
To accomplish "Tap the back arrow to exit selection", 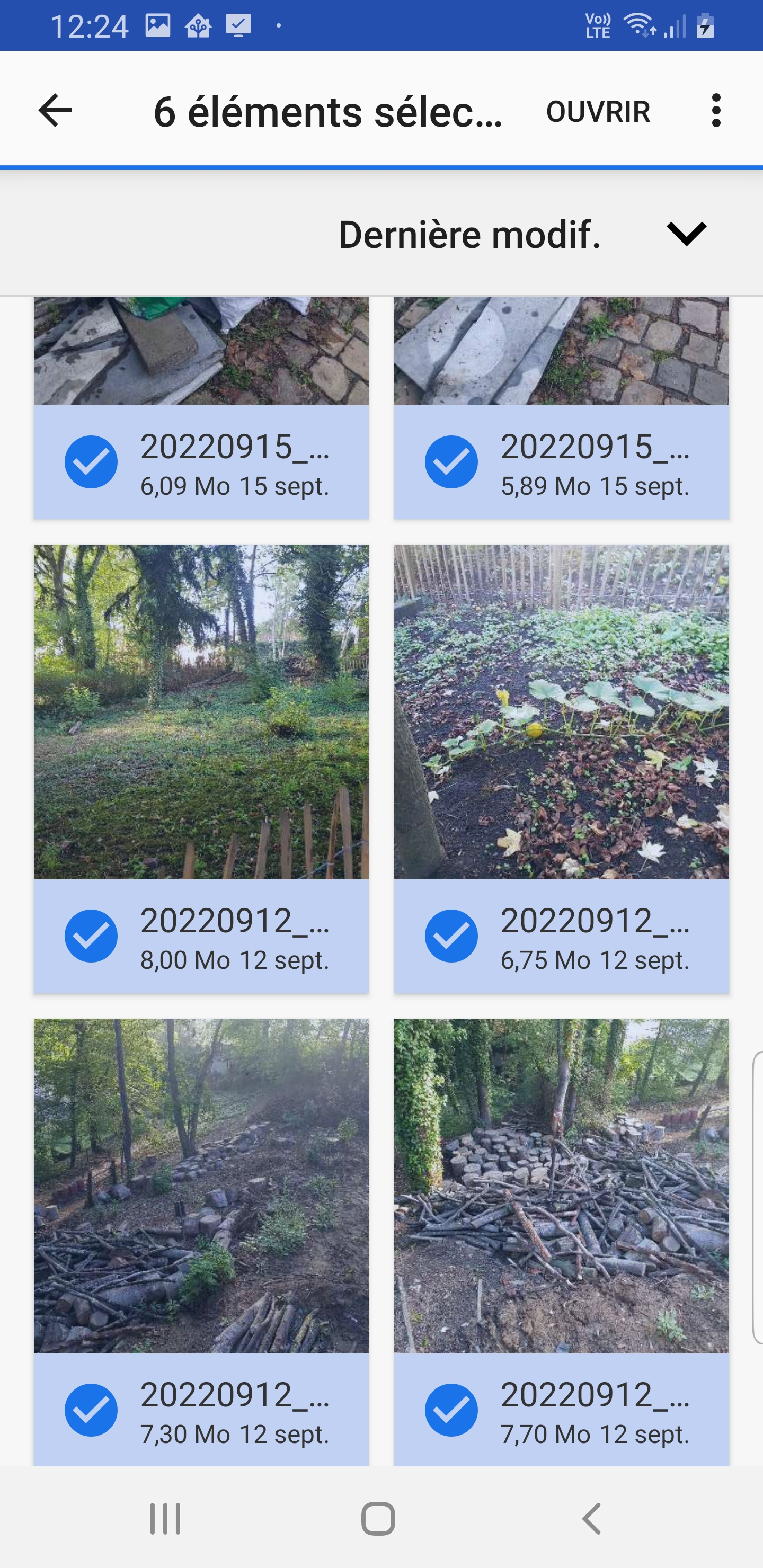I will click(56, 111).
